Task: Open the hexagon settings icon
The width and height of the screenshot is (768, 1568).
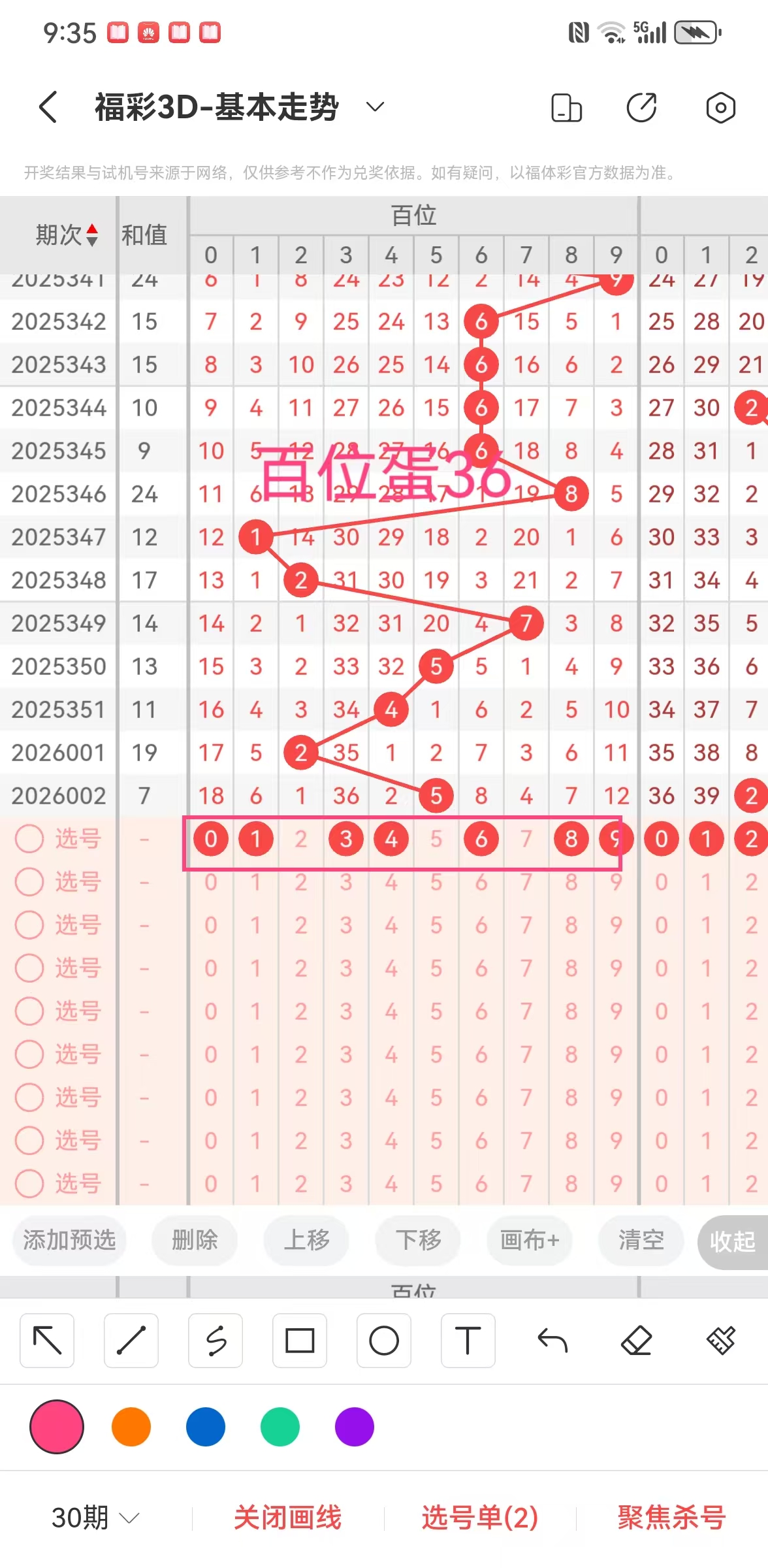Action: 720,108
